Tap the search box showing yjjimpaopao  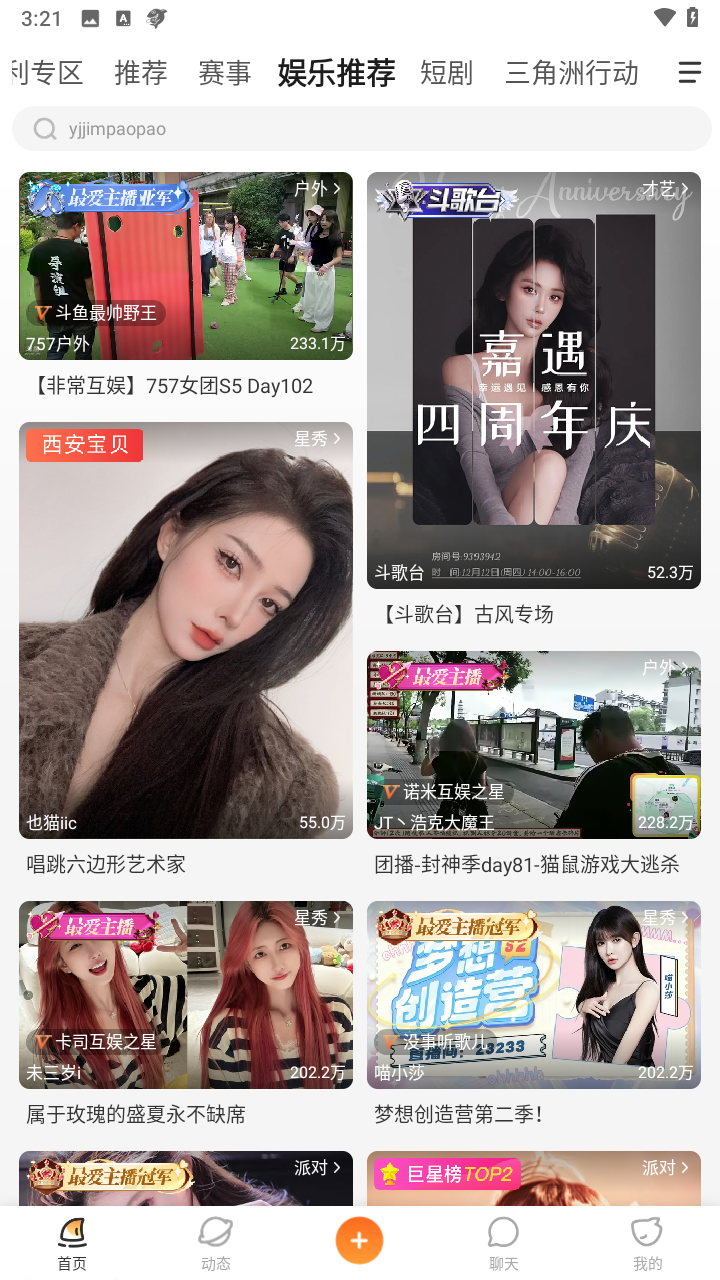(360, 129)
